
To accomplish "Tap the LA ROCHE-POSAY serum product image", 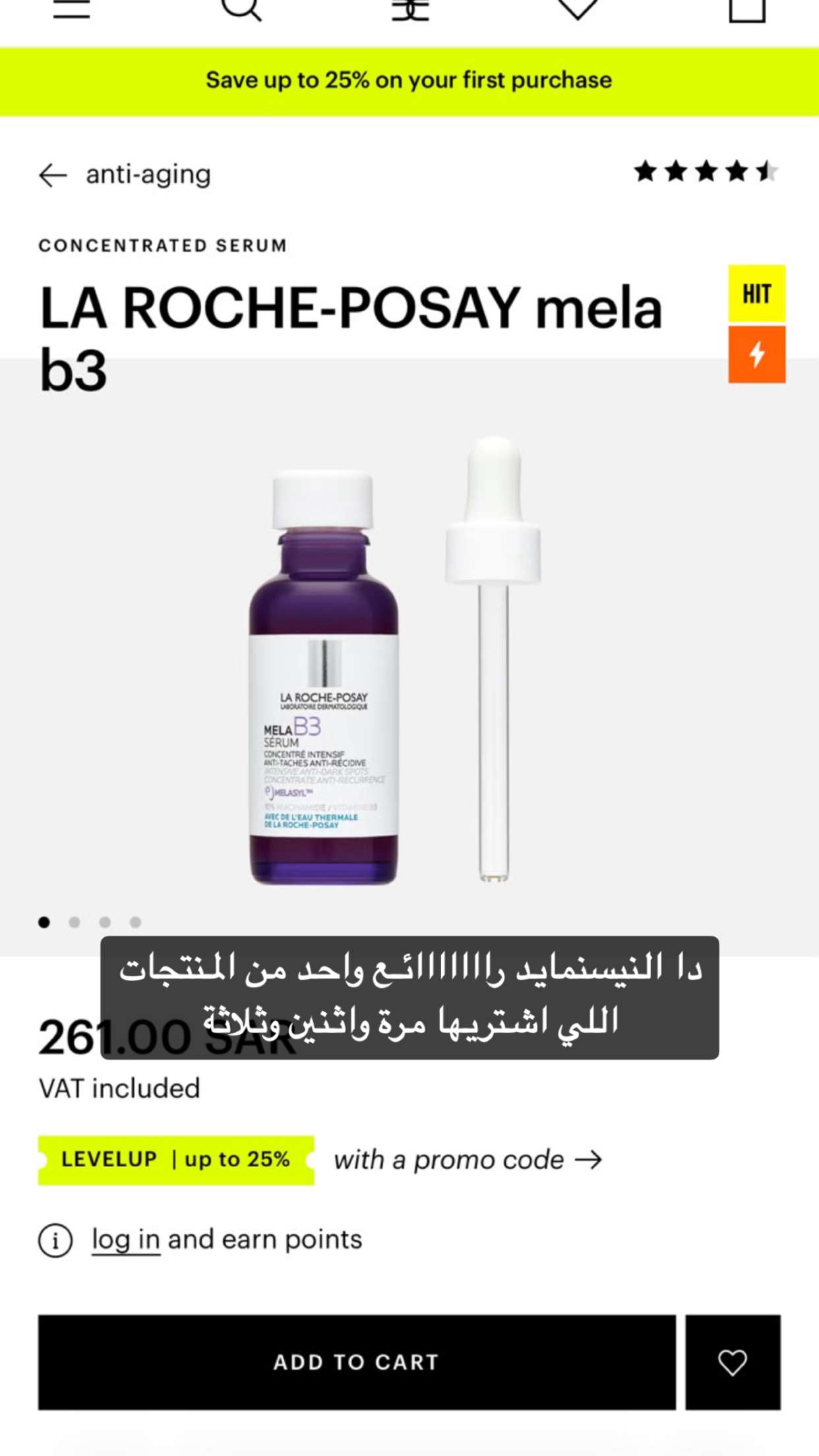I will [x=393, y=659].
